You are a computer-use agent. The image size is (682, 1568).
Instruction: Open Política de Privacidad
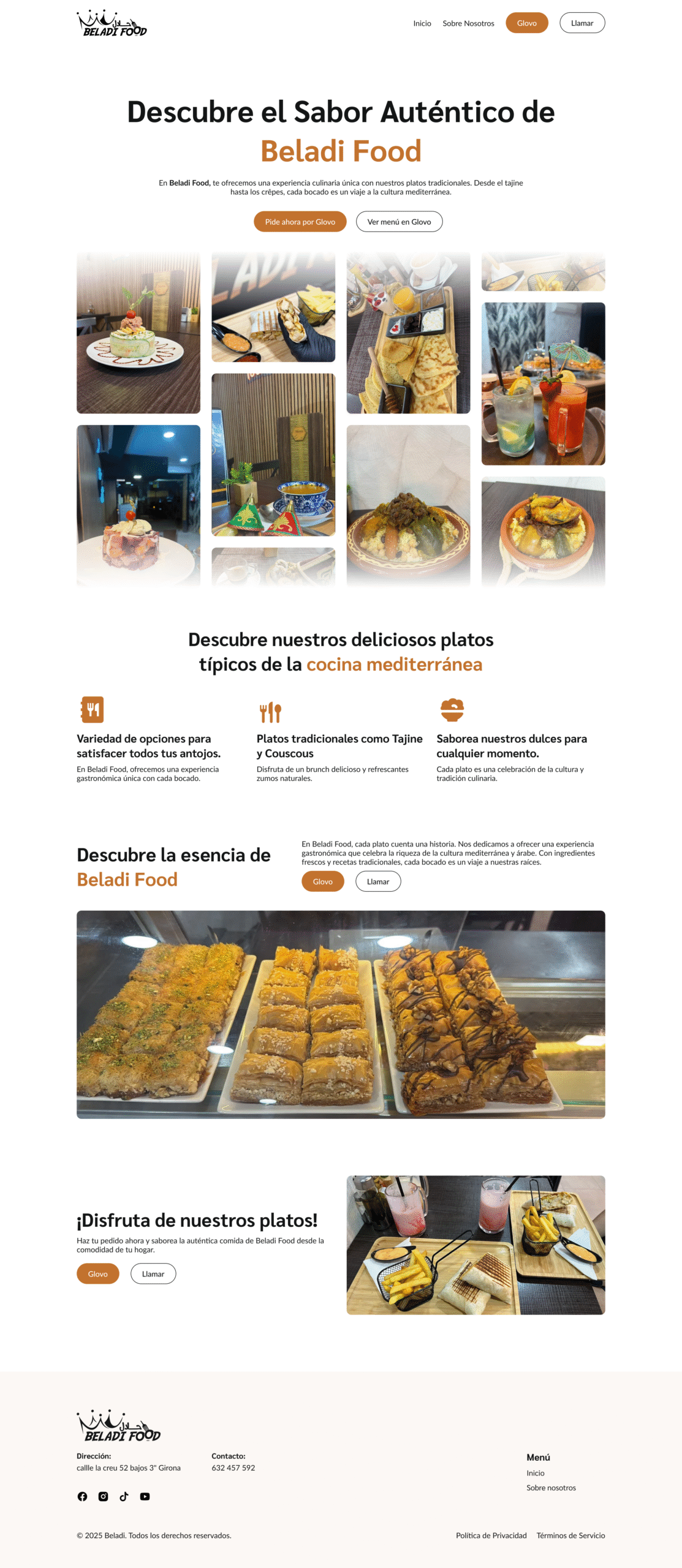491,1536
